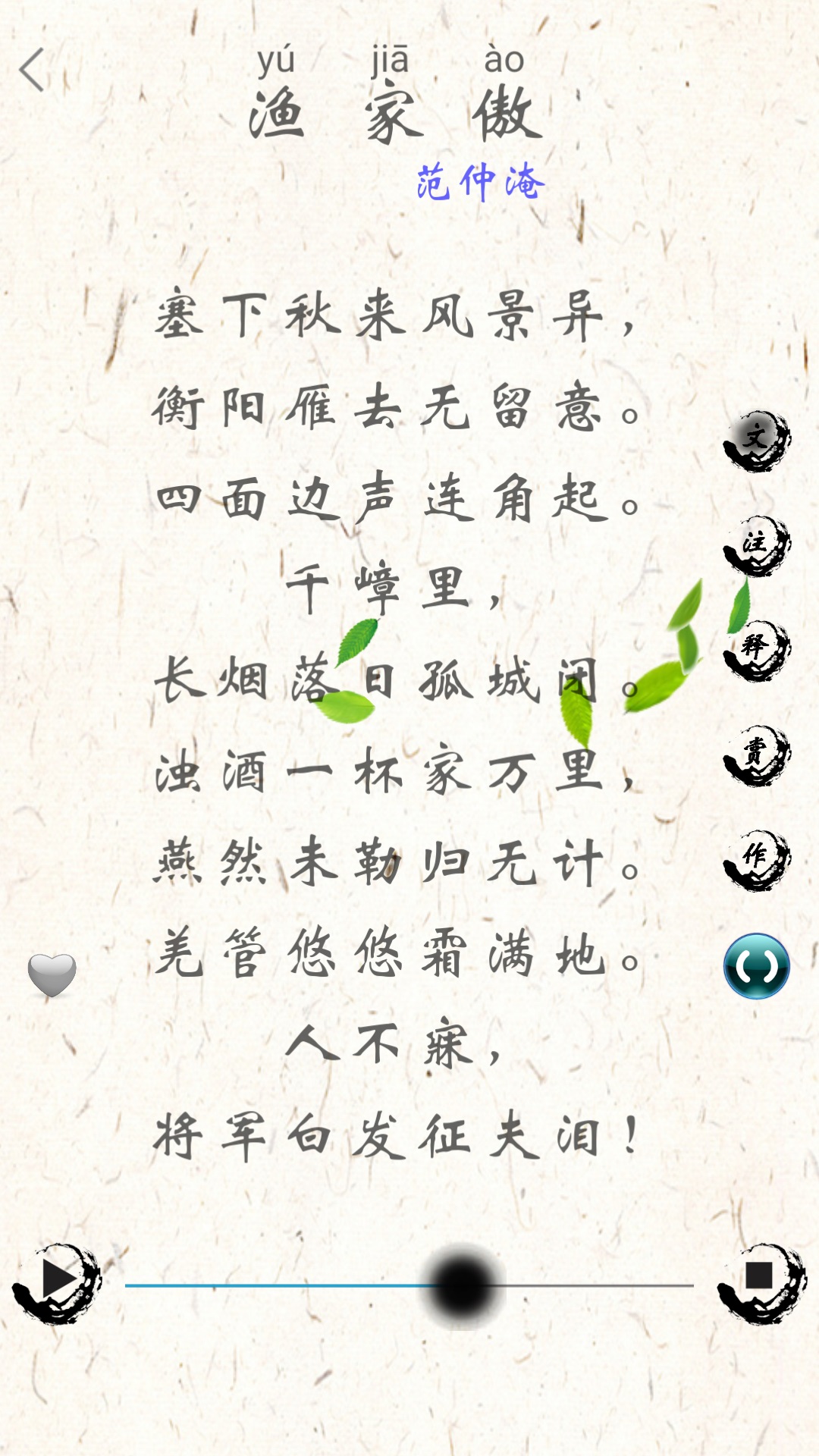The height and width of the screenshot is (1456, 819).
Task: Show annotations with the 注 button
Action: pos(756,545)
